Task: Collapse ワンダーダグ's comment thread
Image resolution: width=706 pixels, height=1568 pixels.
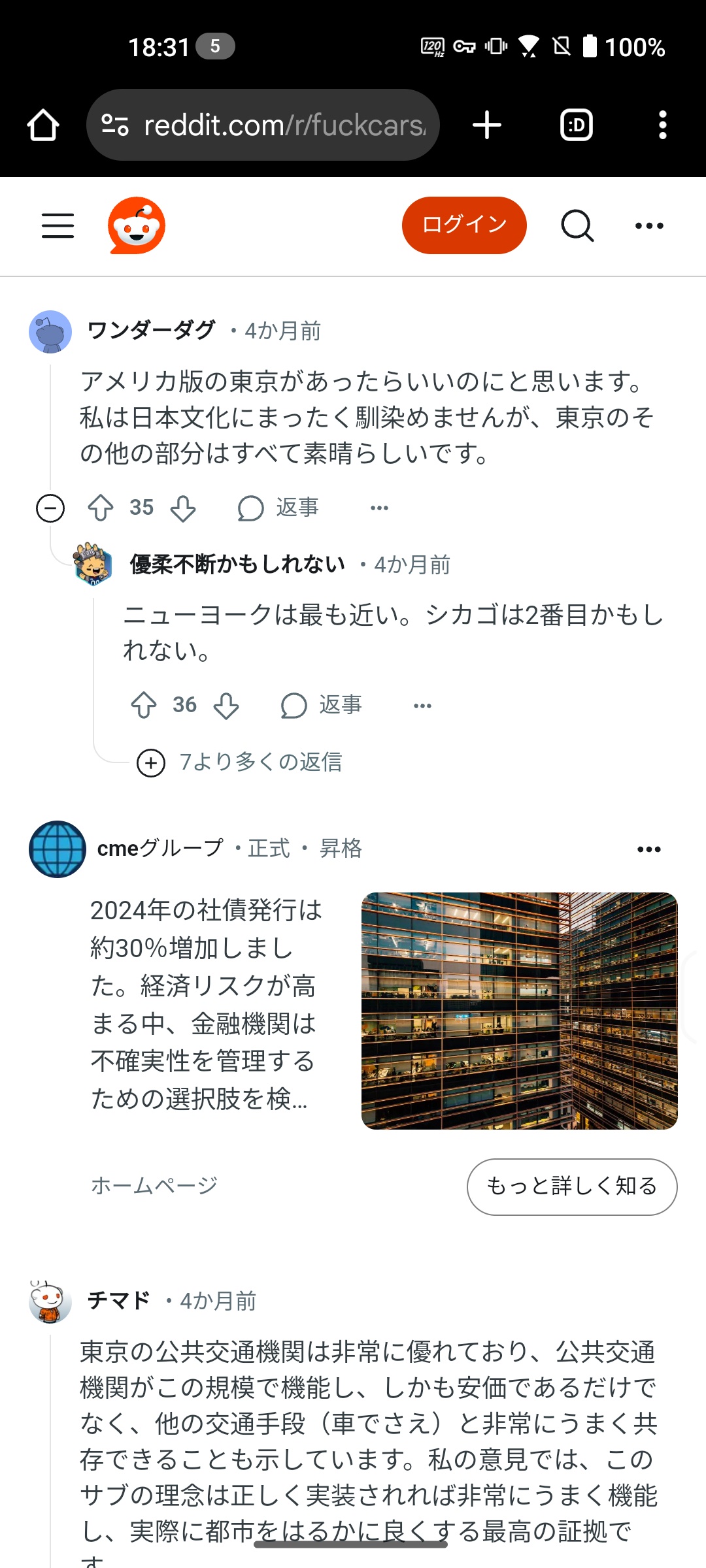Action: point(50,508)
